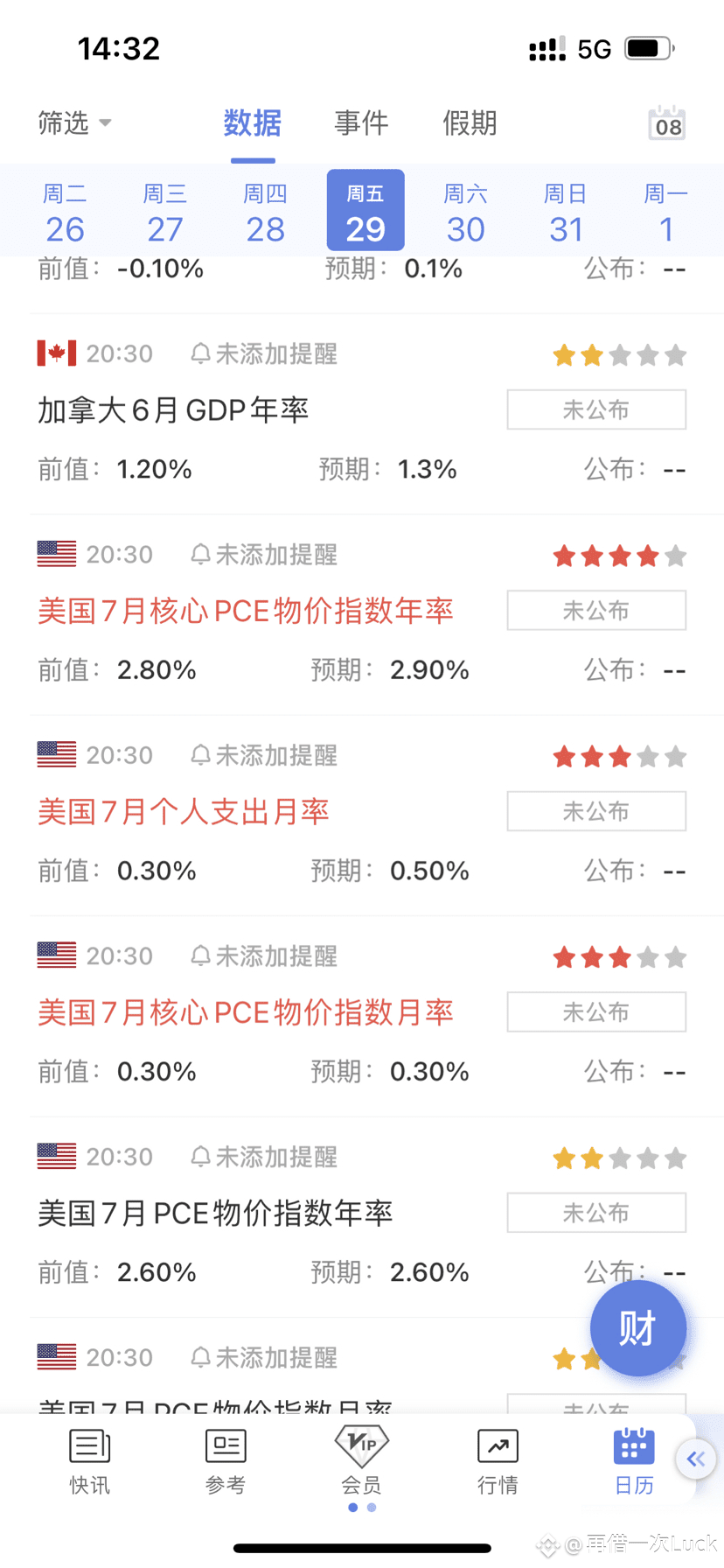
Task: Add reminder for 加拿大6月GDP年率
Action: pos(264,353)
